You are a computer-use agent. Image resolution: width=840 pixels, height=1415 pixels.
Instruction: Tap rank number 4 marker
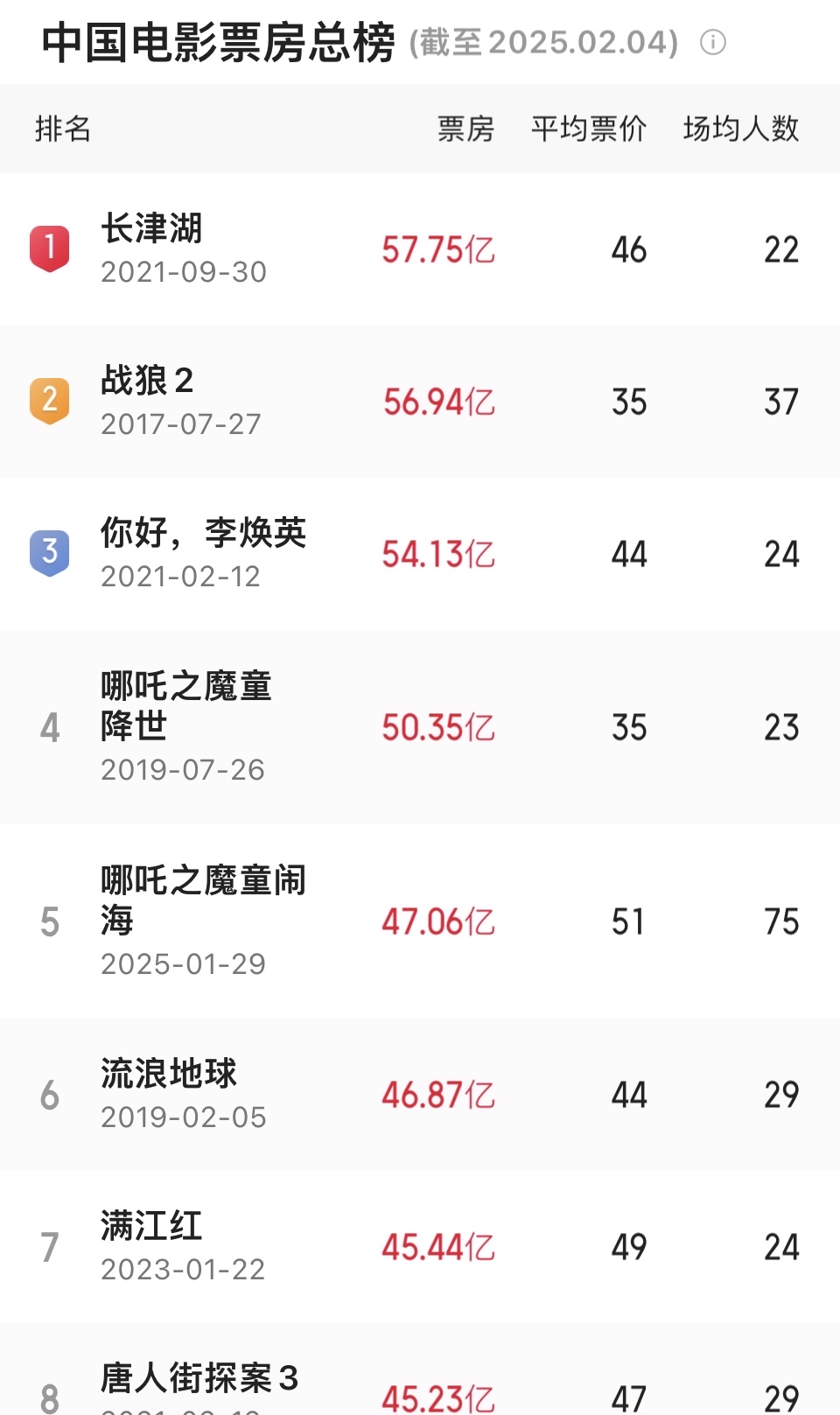(x=50, y=727)
